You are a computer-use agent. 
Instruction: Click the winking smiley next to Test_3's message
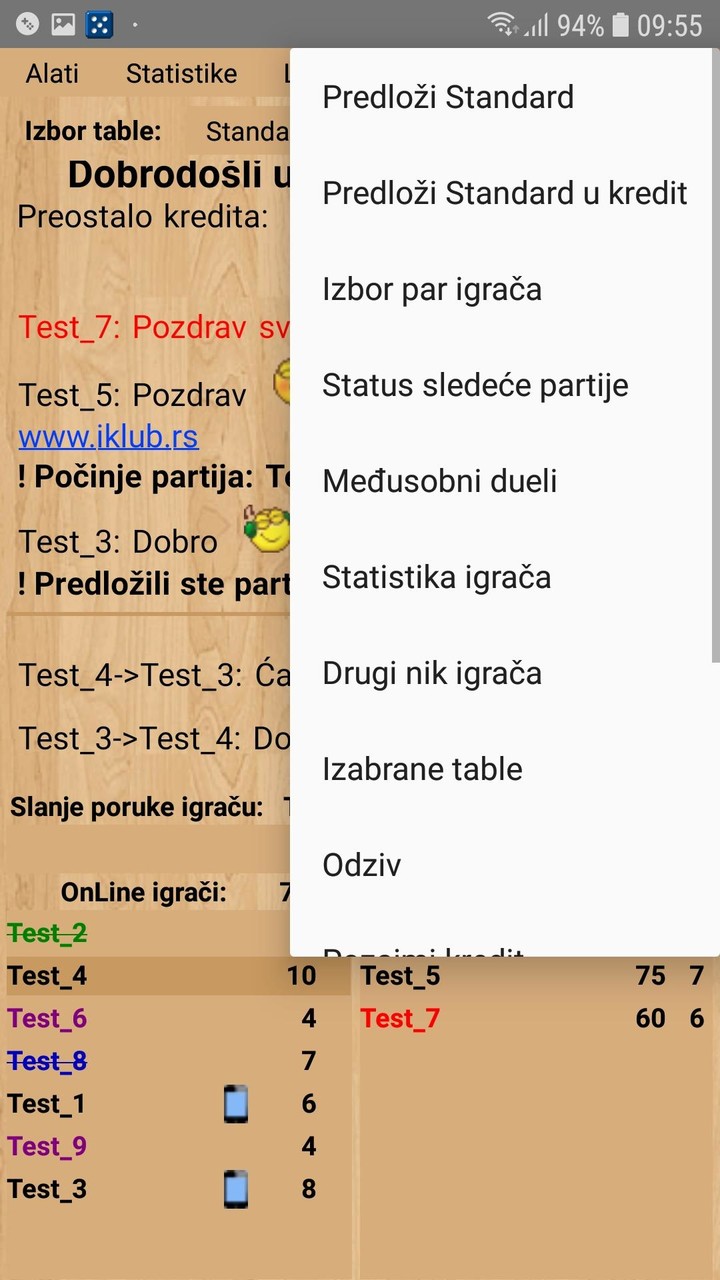click(268, 530)
